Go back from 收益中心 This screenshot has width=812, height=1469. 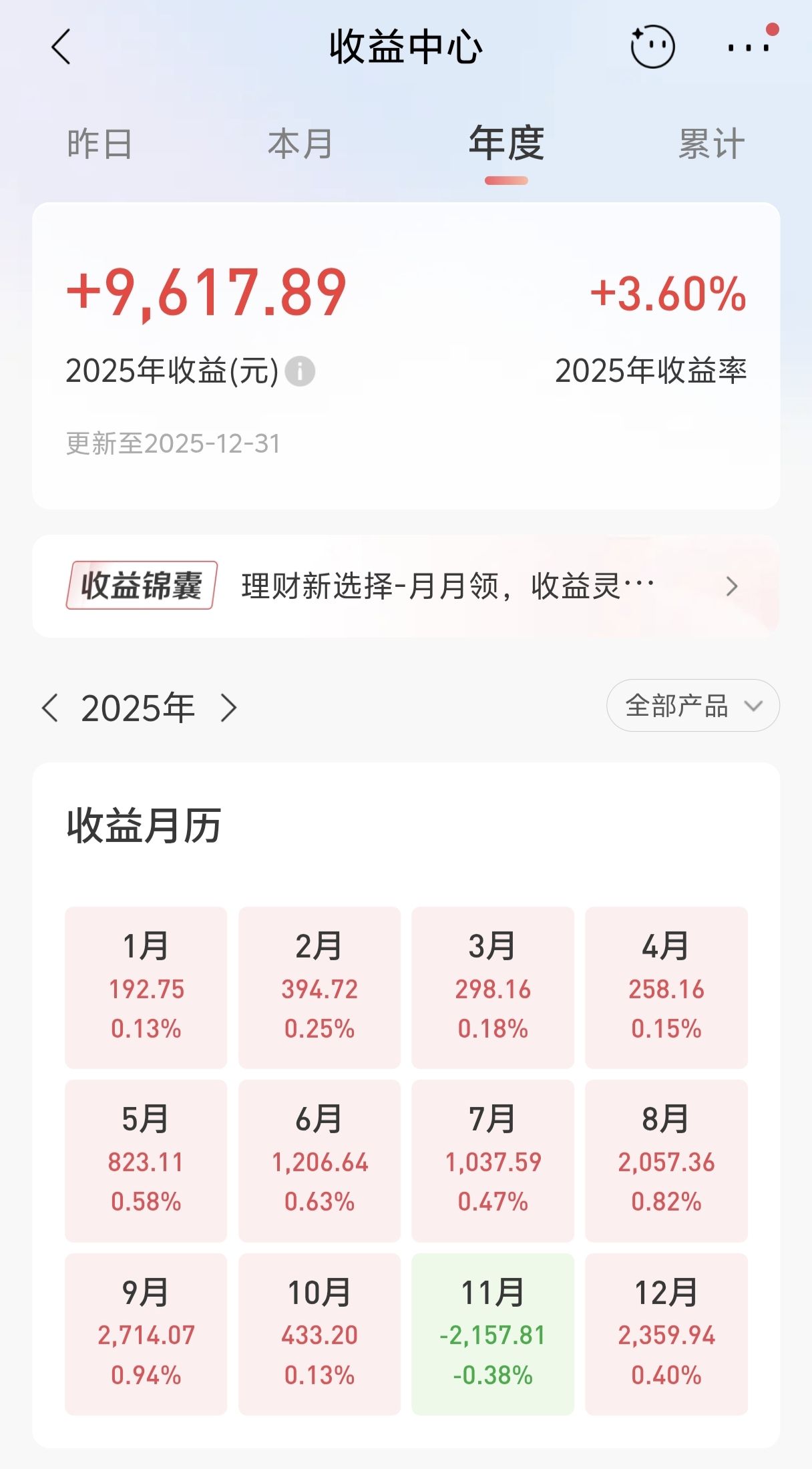[61, 47]
